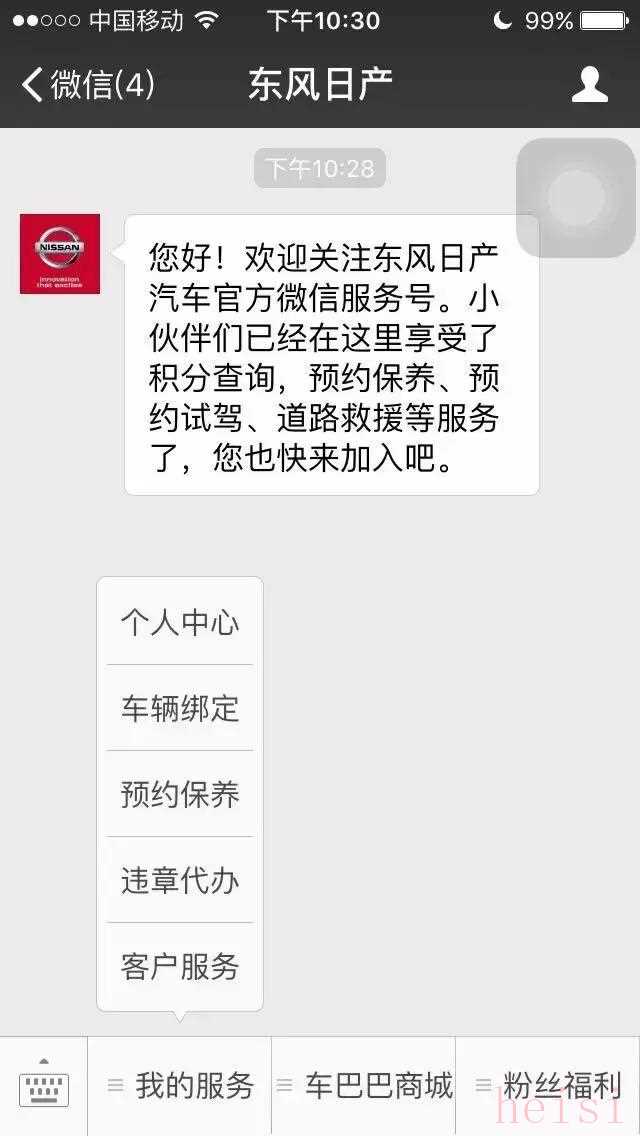Tap the floating AssistiveTouch button
Viewport: 640px width, 1136px height.
pos(576,197)
